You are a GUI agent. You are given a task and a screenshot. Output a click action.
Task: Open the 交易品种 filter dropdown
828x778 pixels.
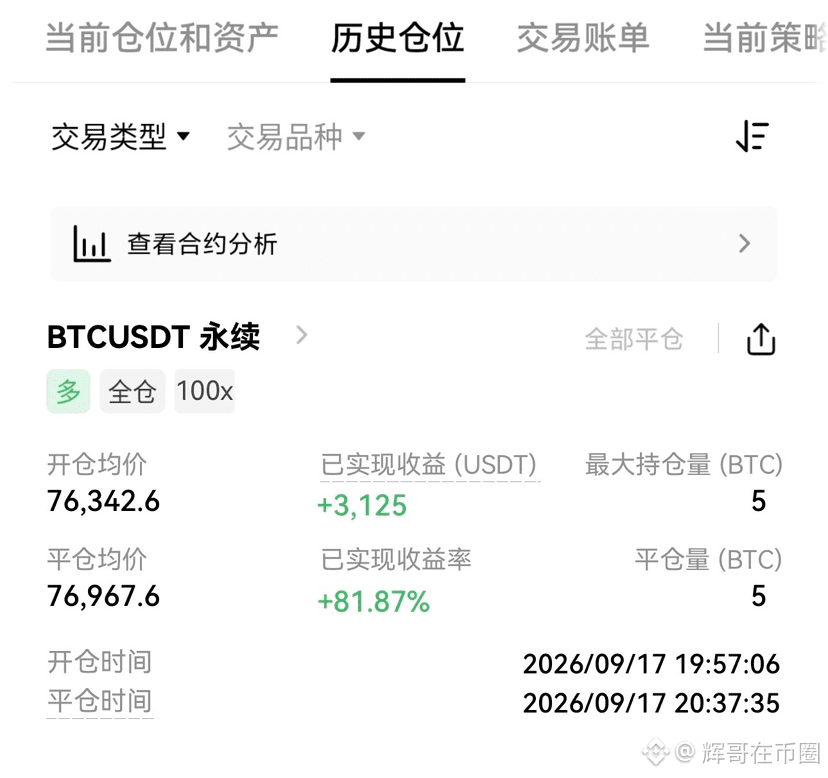[296, 137]
